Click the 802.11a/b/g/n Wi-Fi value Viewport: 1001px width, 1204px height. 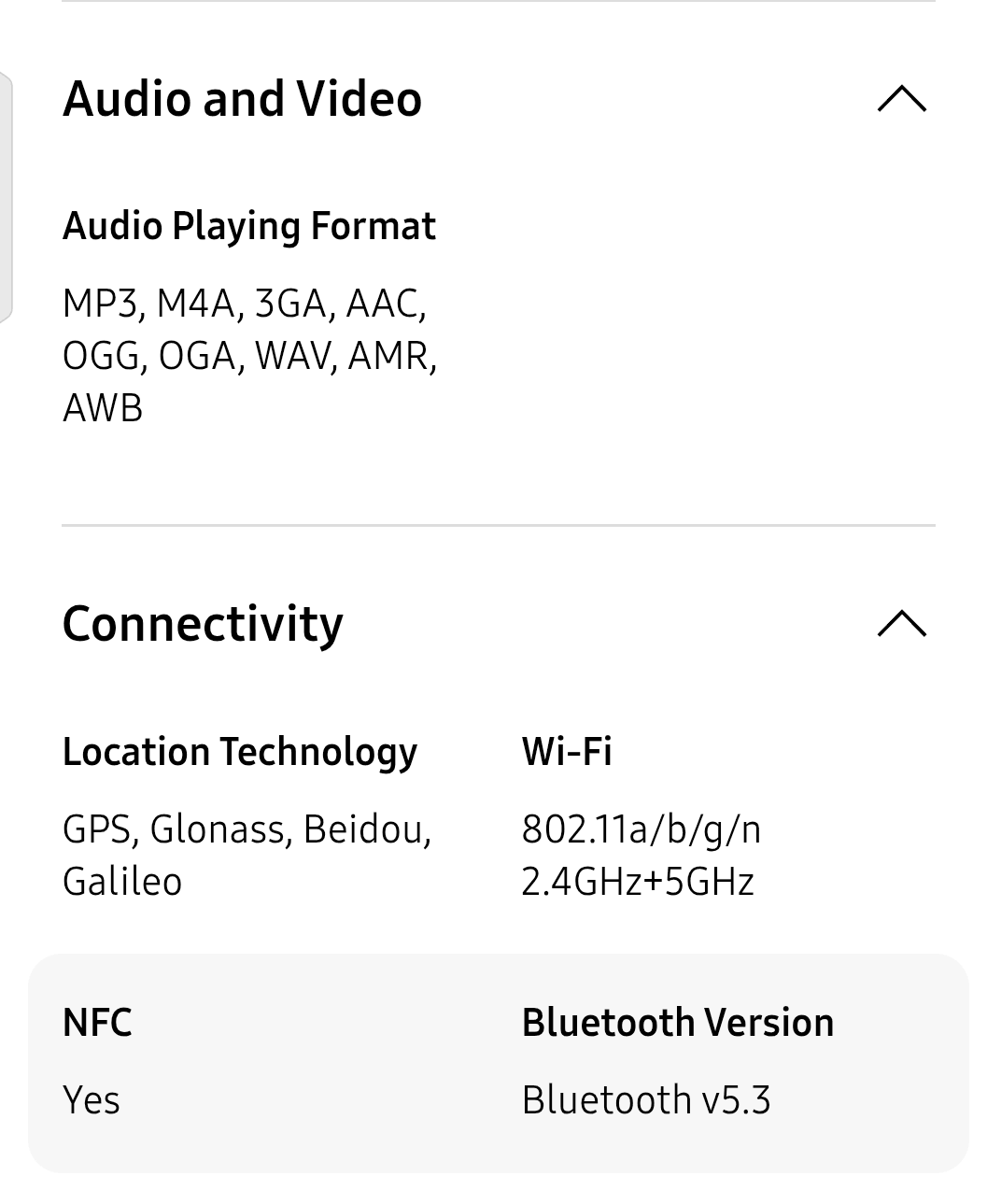tap(641, 828)
